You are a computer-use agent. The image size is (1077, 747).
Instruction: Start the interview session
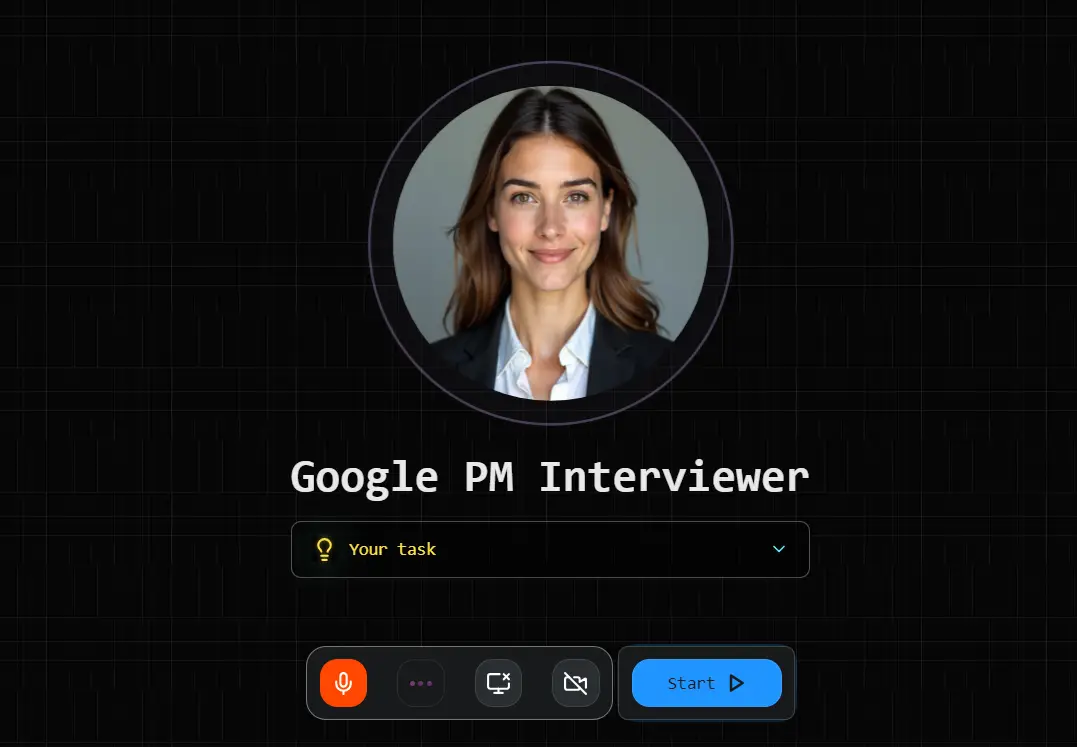706,683
